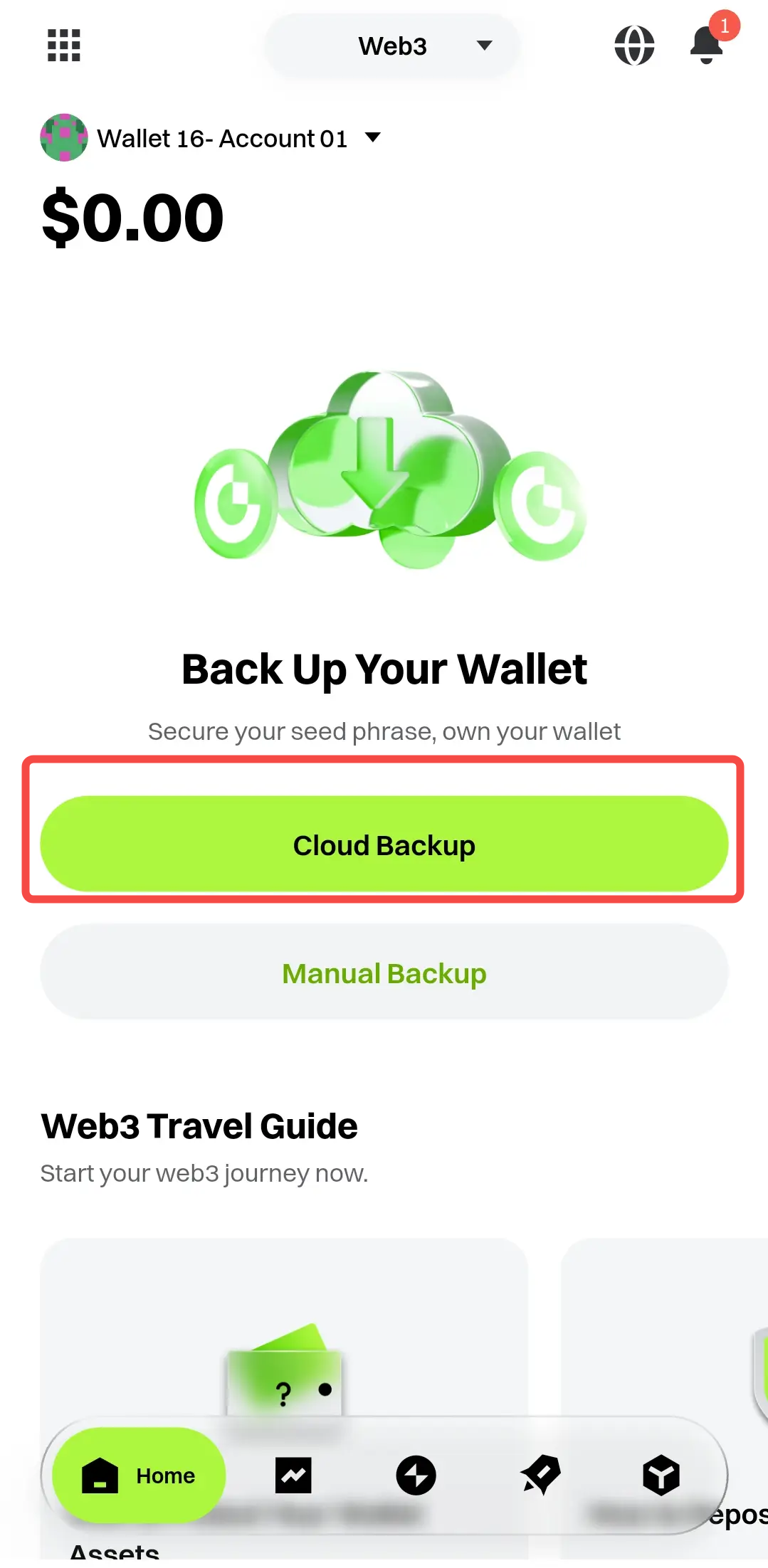Open the notifications bell
The image size is (768, 1568).
(x=707, y=45)
